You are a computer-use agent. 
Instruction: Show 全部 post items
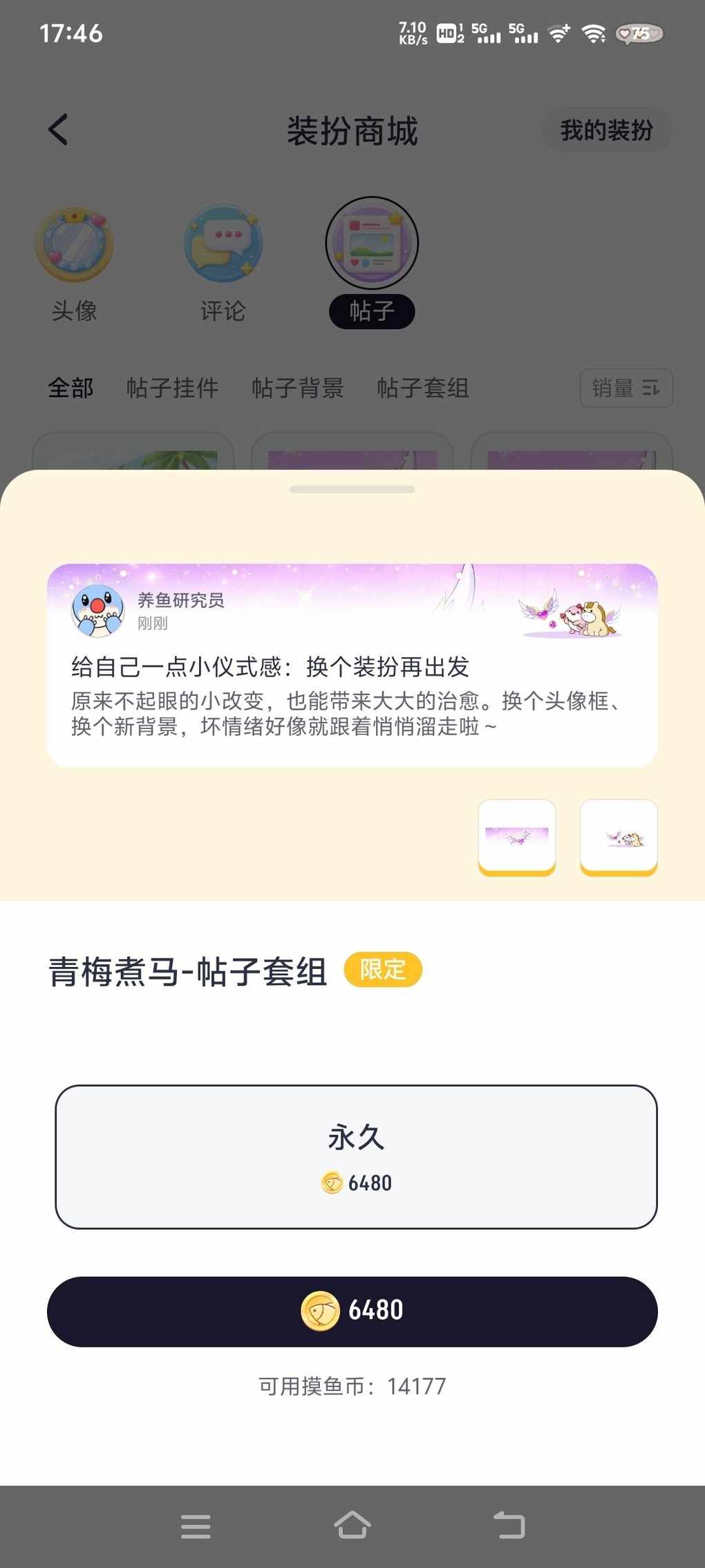click(70, 388)
